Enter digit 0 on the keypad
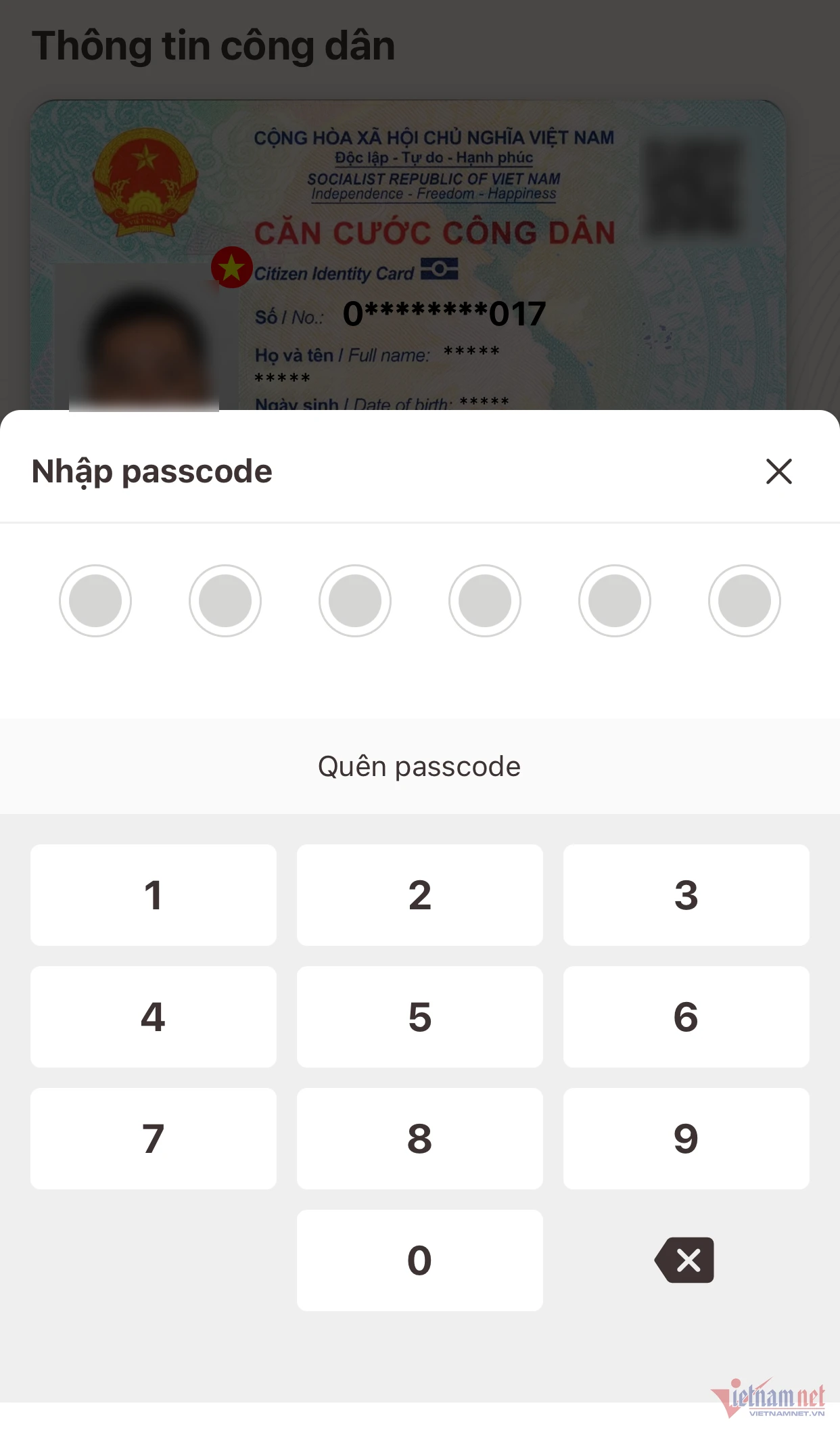This screenshot has width=840, height=1433. [419, 1260]
